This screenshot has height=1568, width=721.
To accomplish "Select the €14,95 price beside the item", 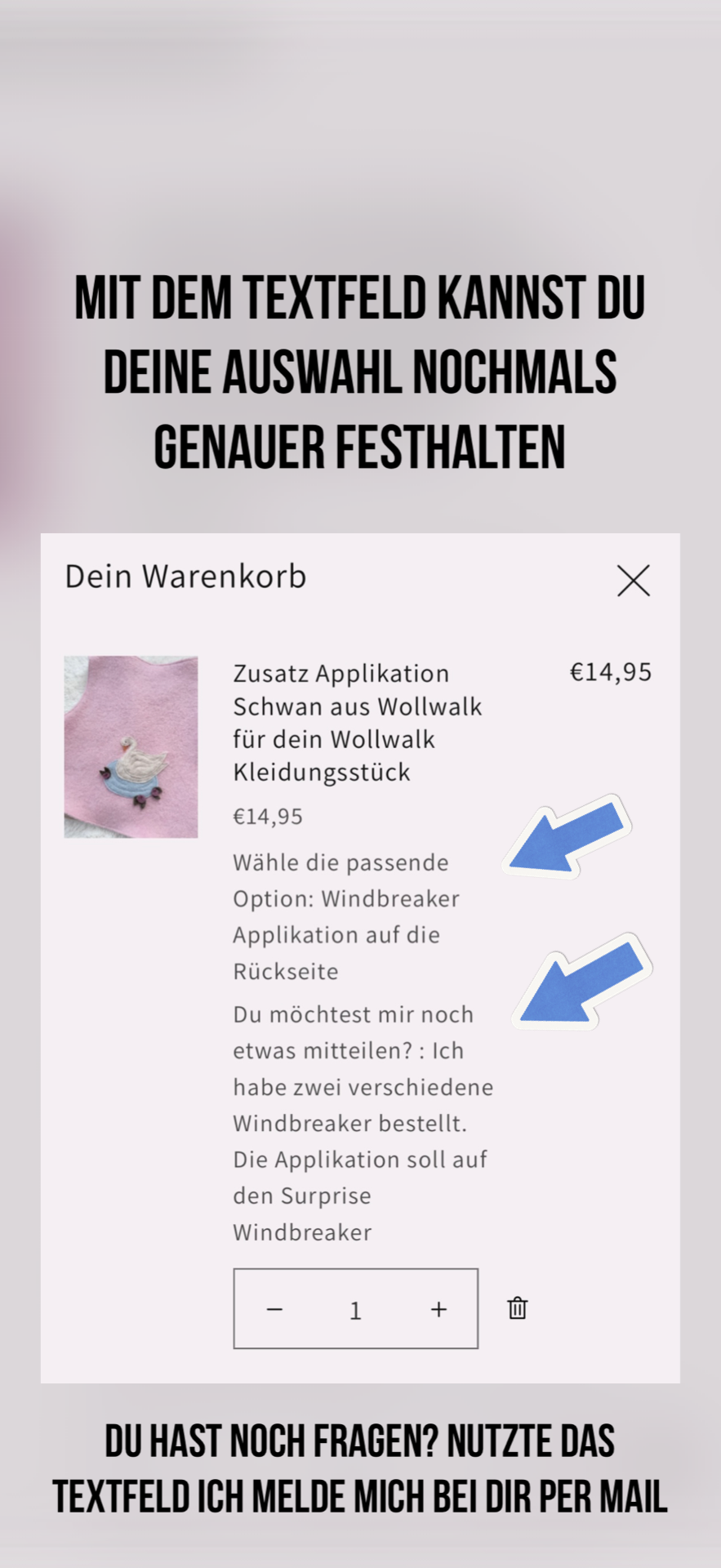I will 610,671.
